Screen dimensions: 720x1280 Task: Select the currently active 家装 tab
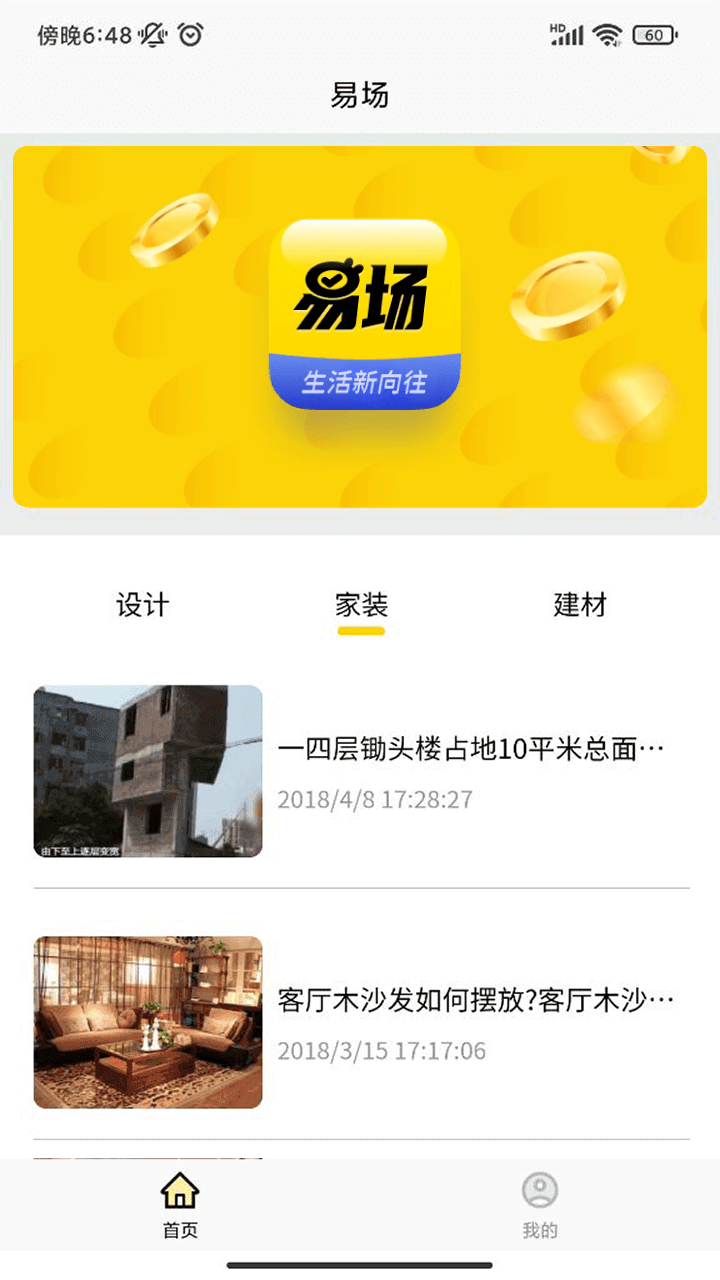click(x=363, y=605)
